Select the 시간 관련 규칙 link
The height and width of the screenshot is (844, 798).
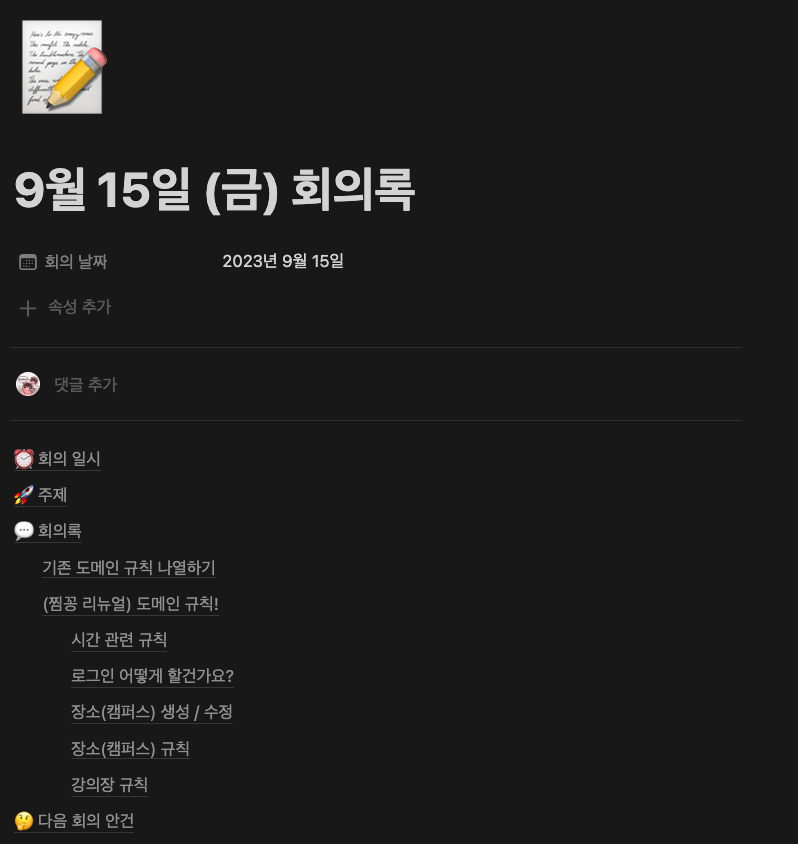point(119,640)
